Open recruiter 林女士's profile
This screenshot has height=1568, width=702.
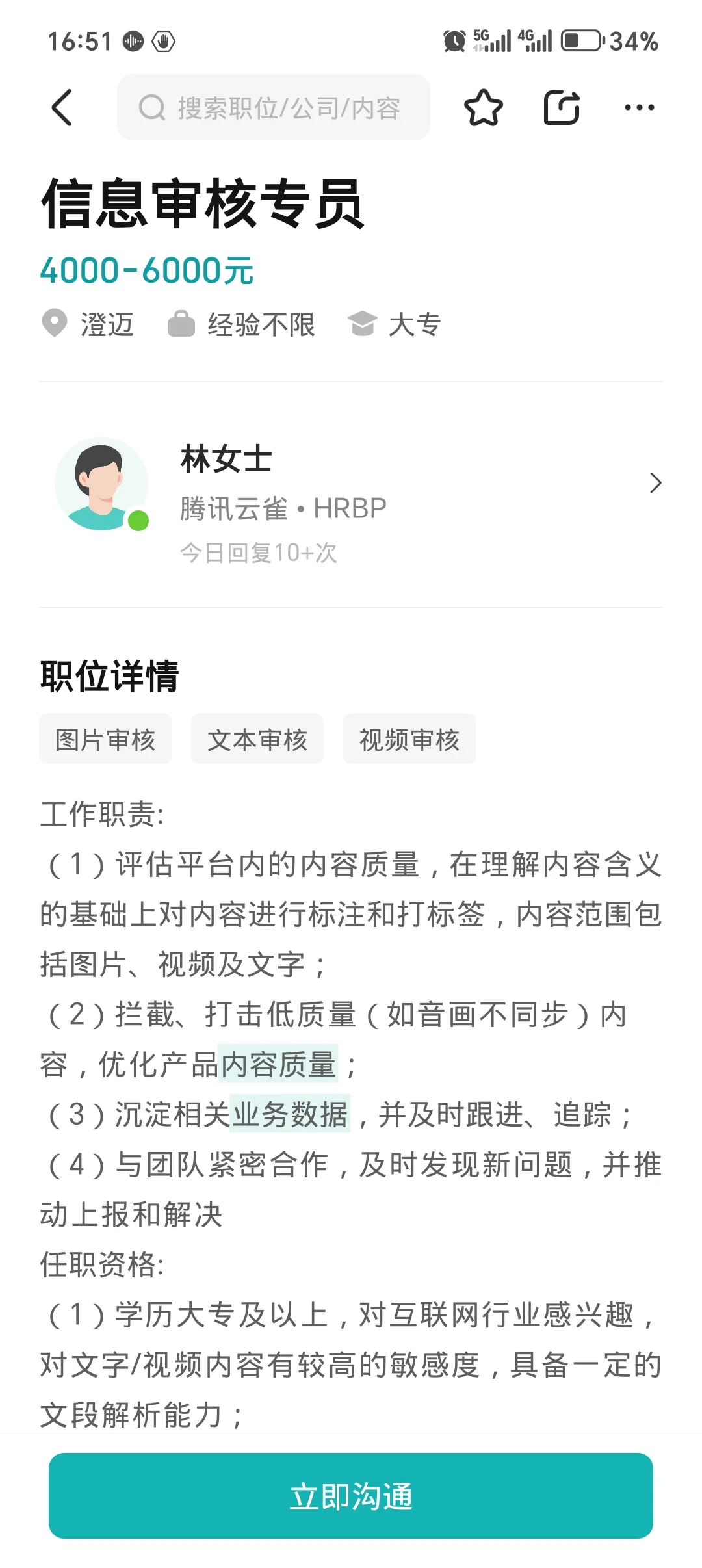[x=351, y=495]
